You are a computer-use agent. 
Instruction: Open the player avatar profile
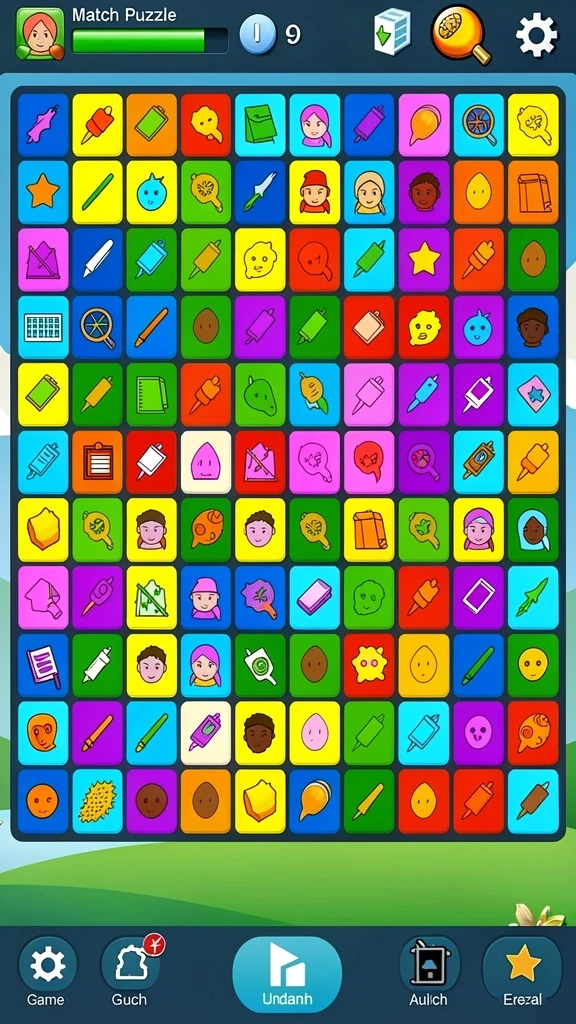[x=40, y=34]
